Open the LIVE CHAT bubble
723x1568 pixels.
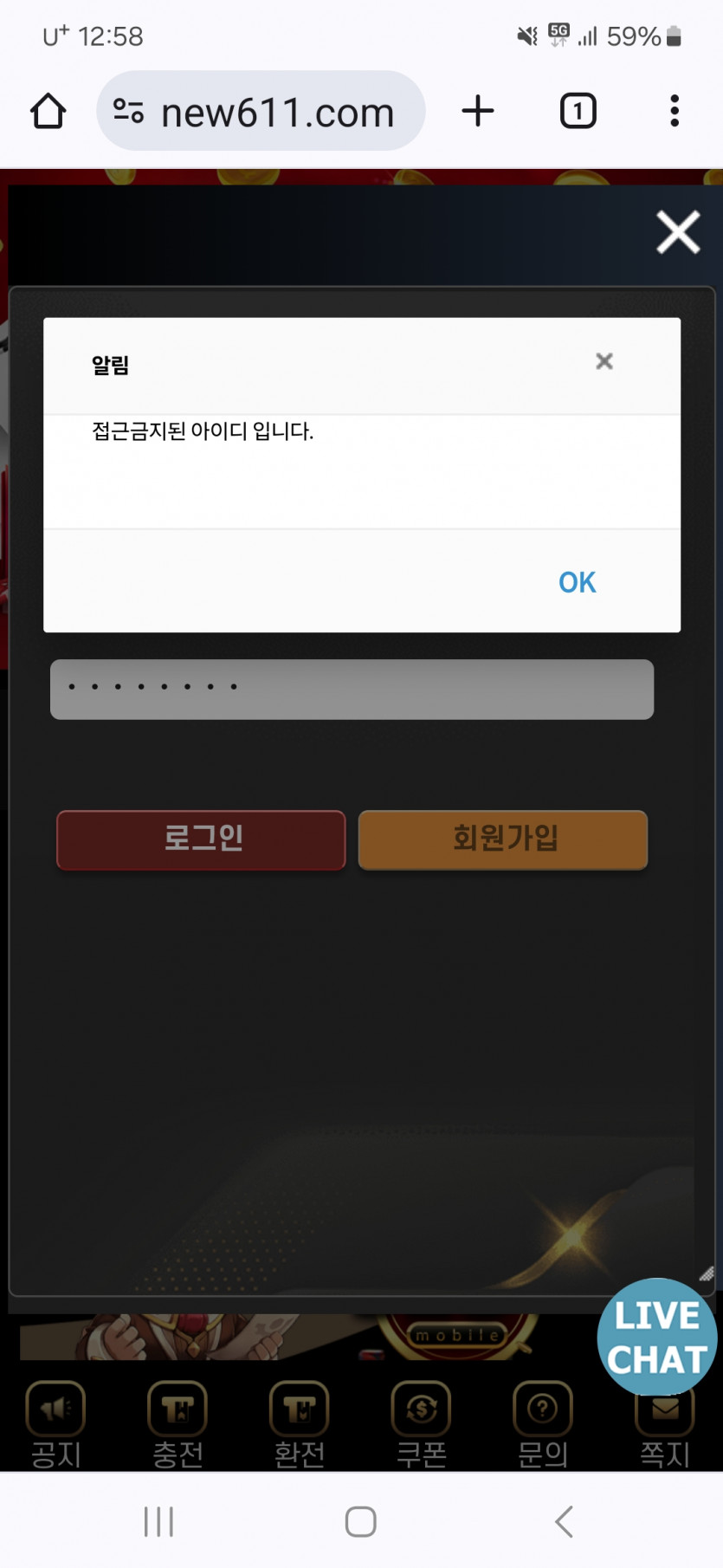click(x=656, y=1337)
